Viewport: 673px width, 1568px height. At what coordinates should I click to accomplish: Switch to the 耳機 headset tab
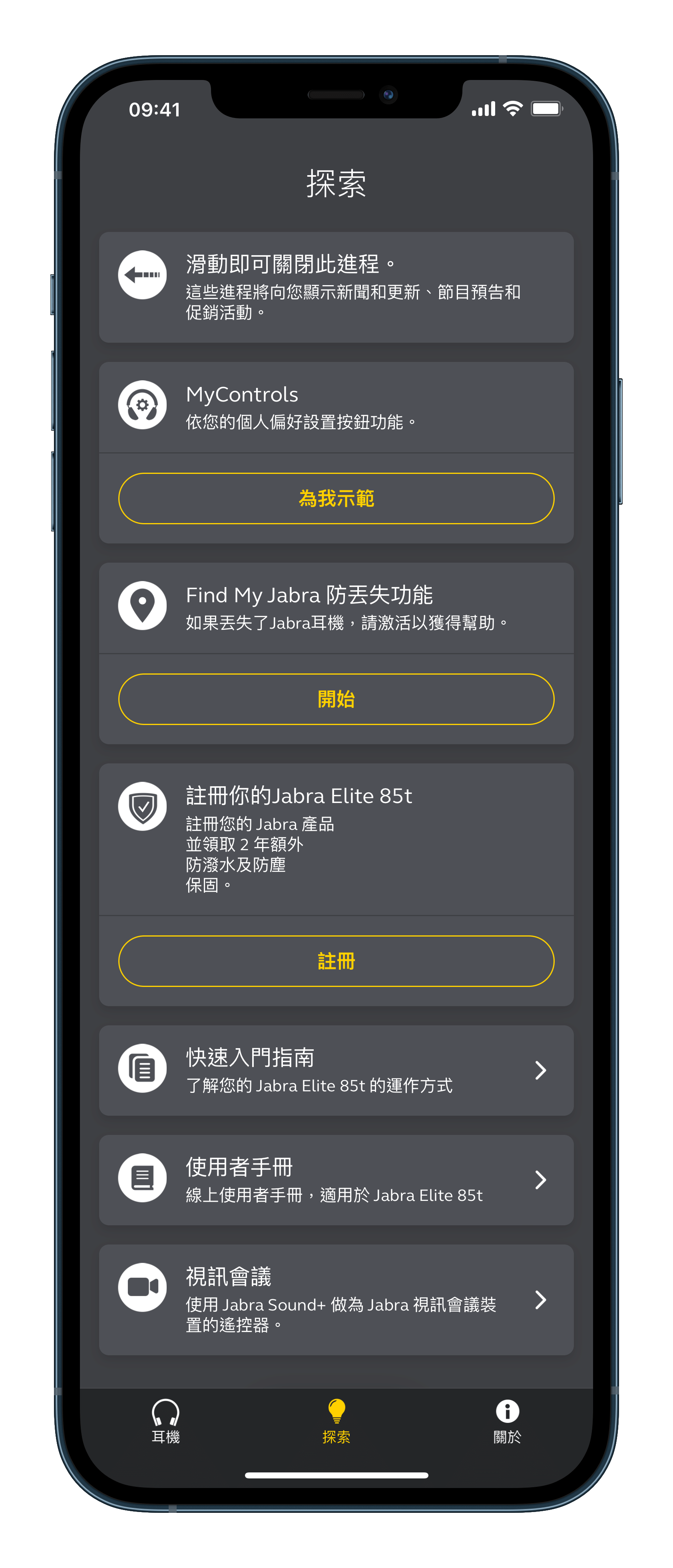point(165,1422)
